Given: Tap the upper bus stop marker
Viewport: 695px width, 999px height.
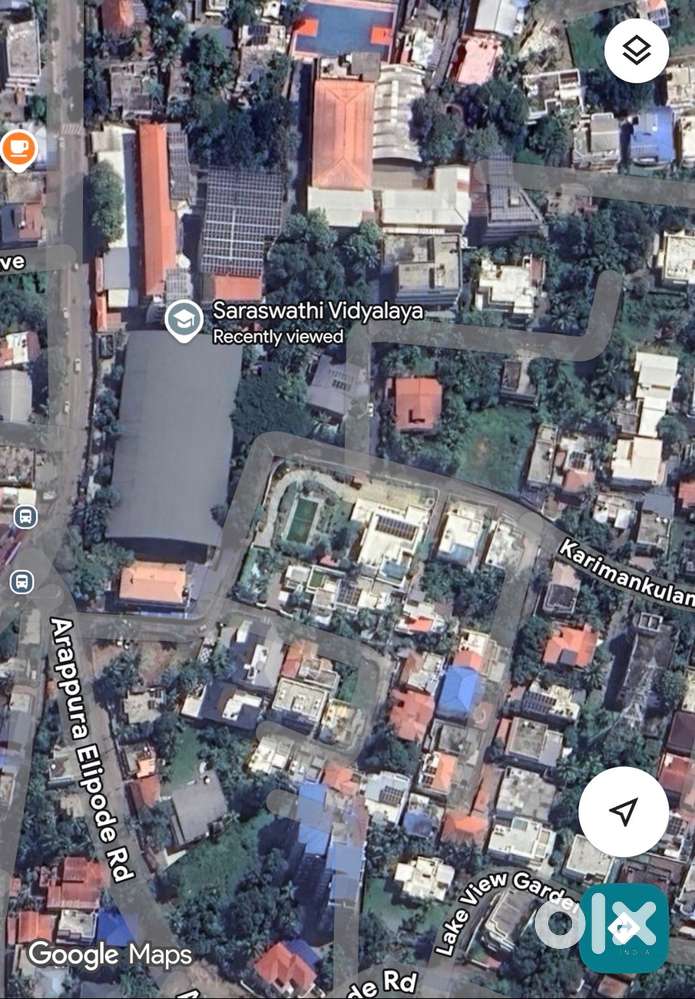Looking at the screenshot, I should click(x=25, y=517).
